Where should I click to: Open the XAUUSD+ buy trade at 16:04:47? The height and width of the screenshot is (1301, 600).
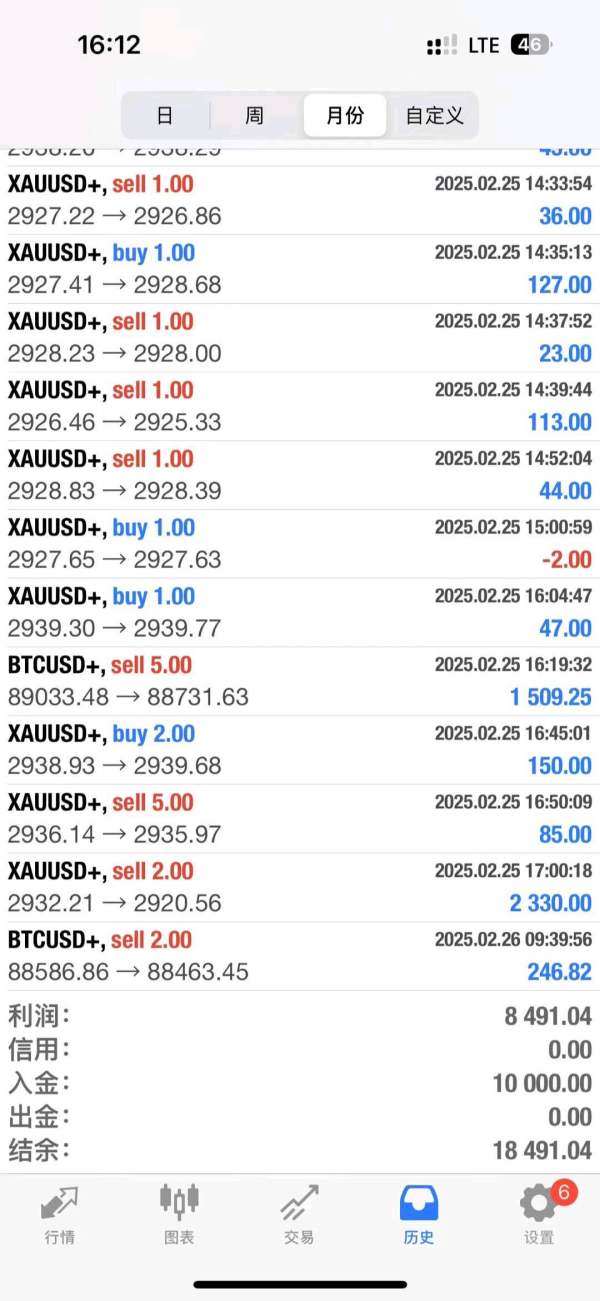point(300,612)
